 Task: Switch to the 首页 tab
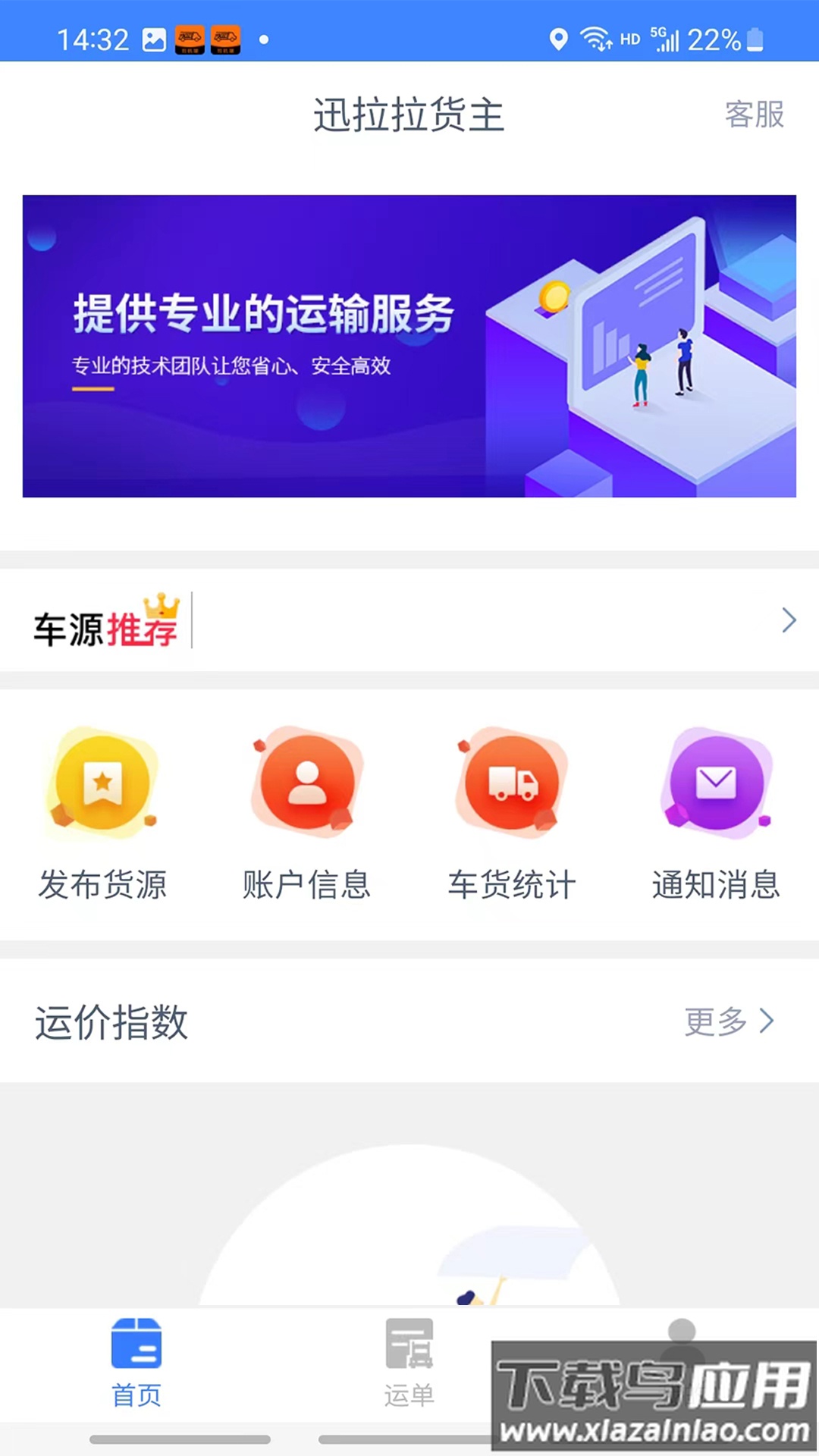[x=136, y=1363]
